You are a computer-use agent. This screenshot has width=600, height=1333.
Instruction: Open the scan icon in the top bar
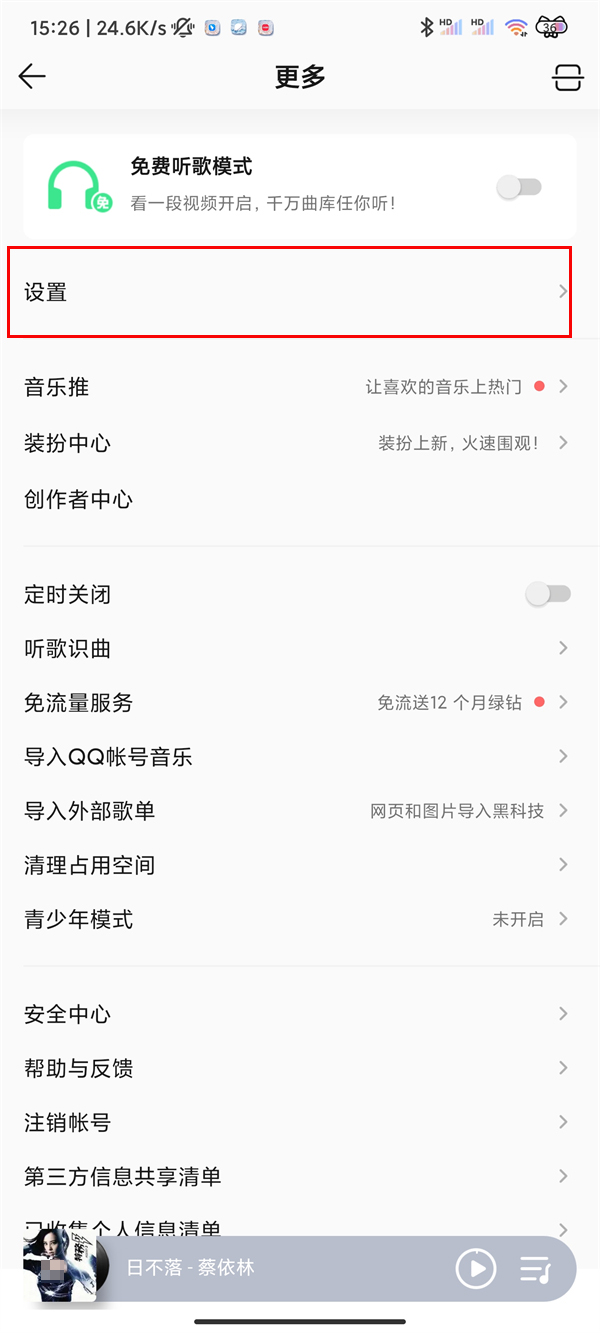pyautogui.click(x=567, y=78)
